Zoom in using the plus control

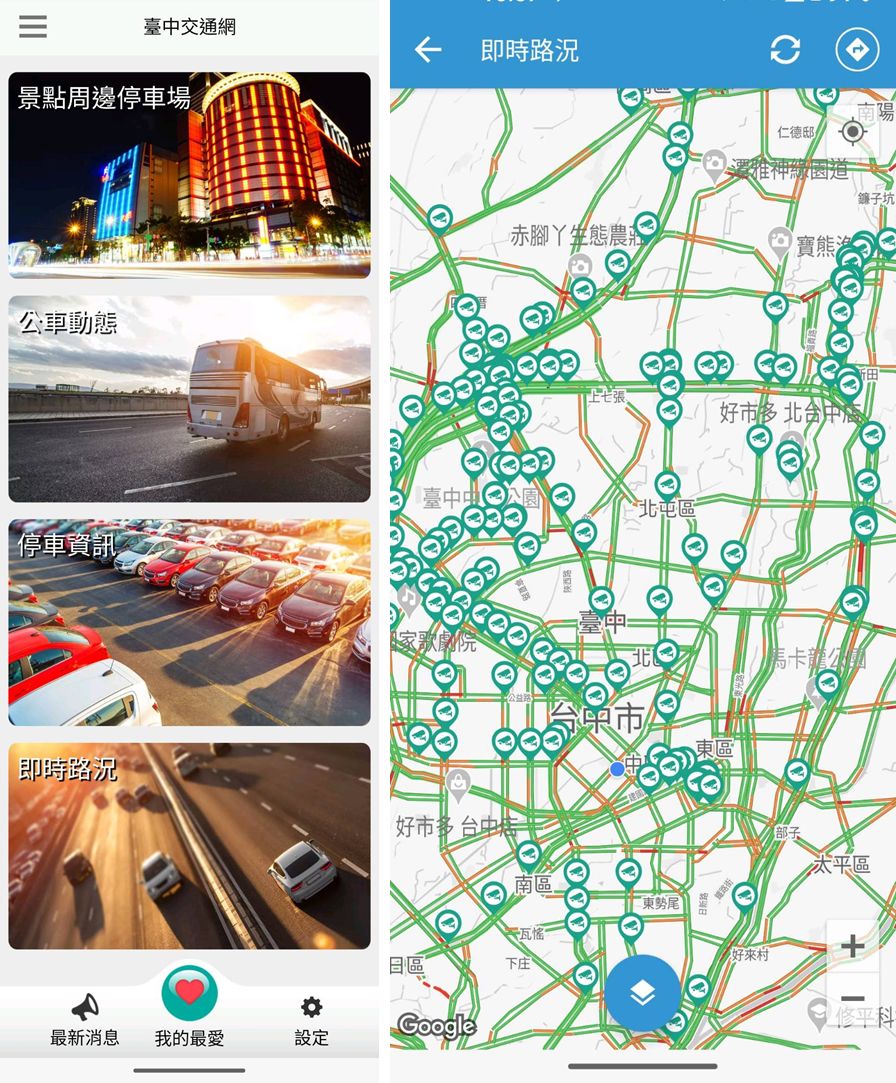pyautogui.click(x=852, y=946)
